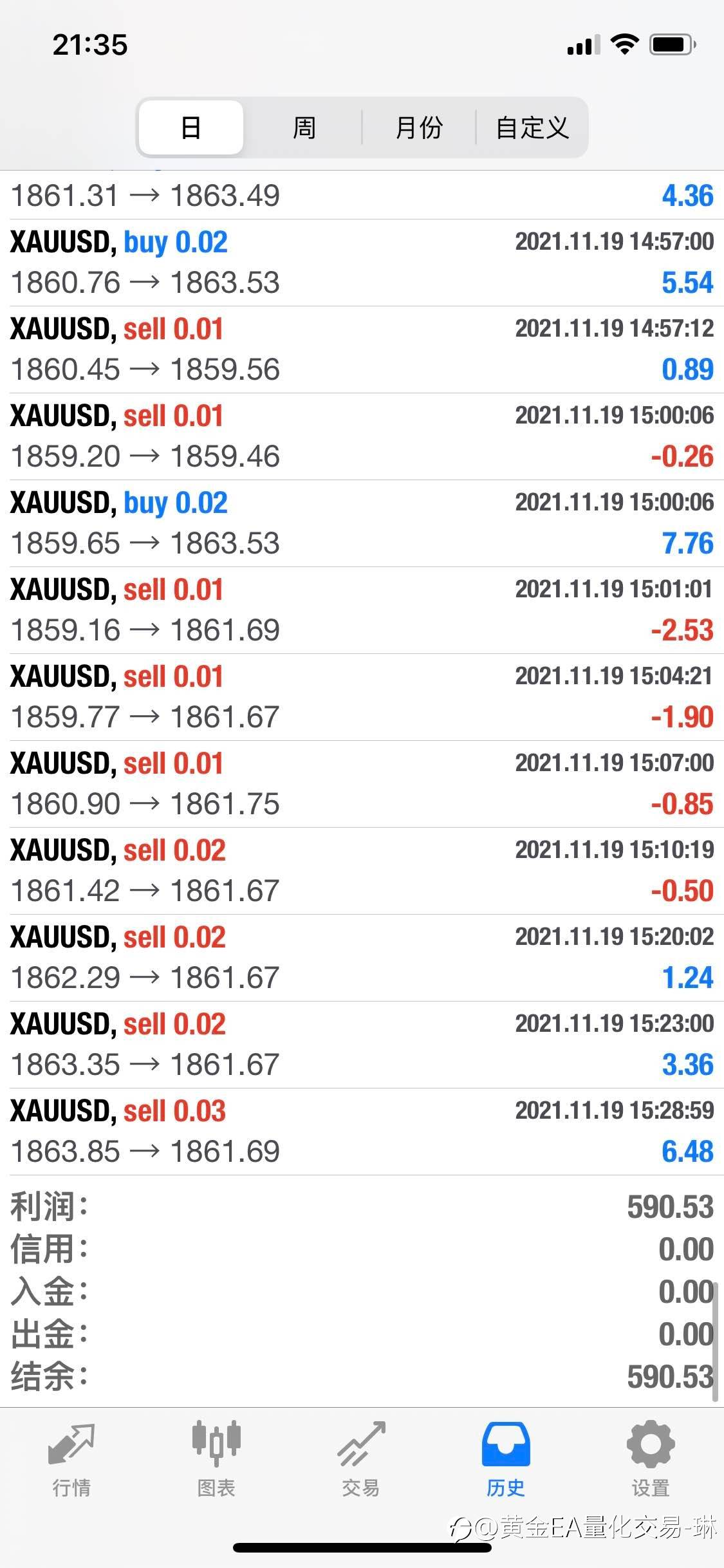Switch to the 月份 (month) period
The image size is (724, 1568).
coord(418,127)
